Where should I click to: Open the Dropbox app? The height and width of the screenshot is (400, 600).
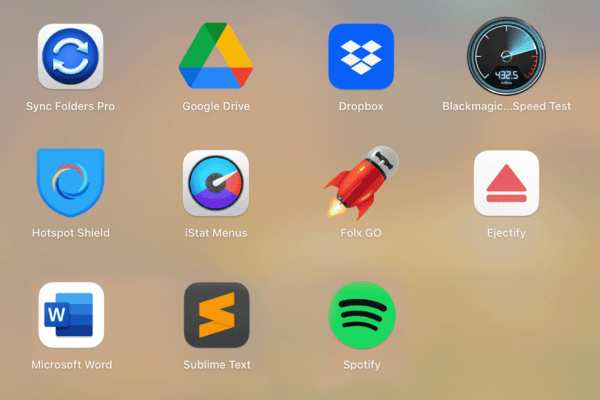tap(361, 56)
